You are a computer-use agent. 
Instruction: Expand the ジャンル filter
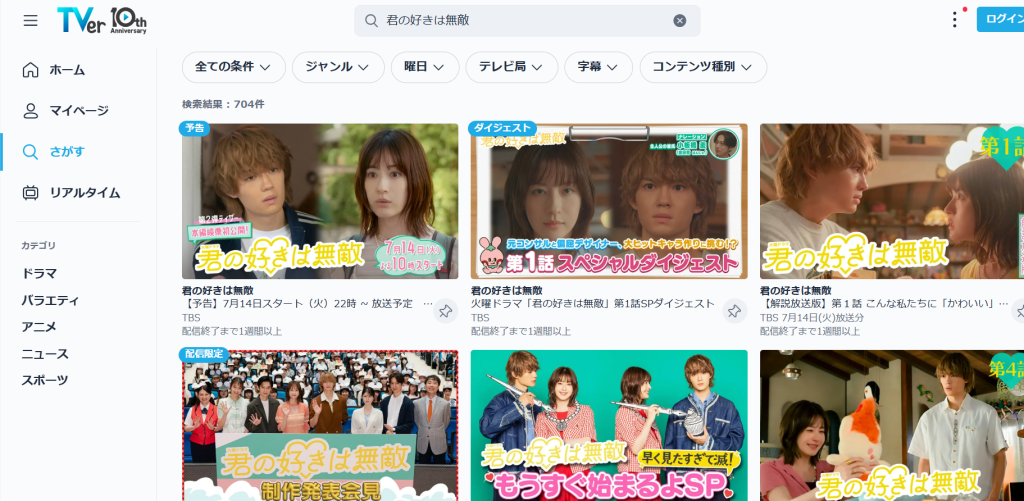coord(338,67)
